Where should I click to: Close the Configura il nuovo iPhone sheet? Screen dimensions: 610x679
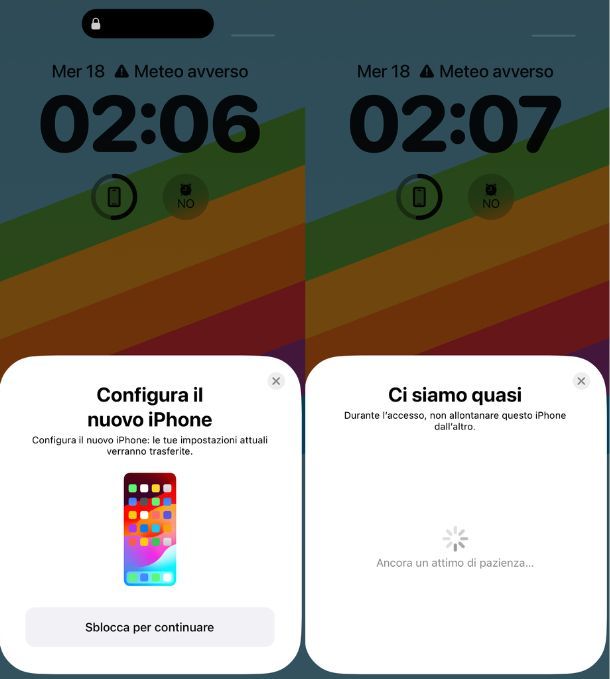276,381
